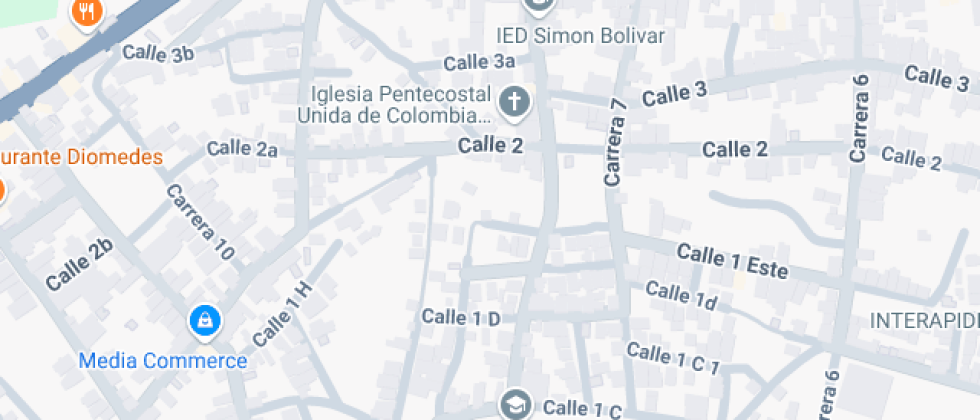Open the Media Commerce shop pin

[204, 322]
